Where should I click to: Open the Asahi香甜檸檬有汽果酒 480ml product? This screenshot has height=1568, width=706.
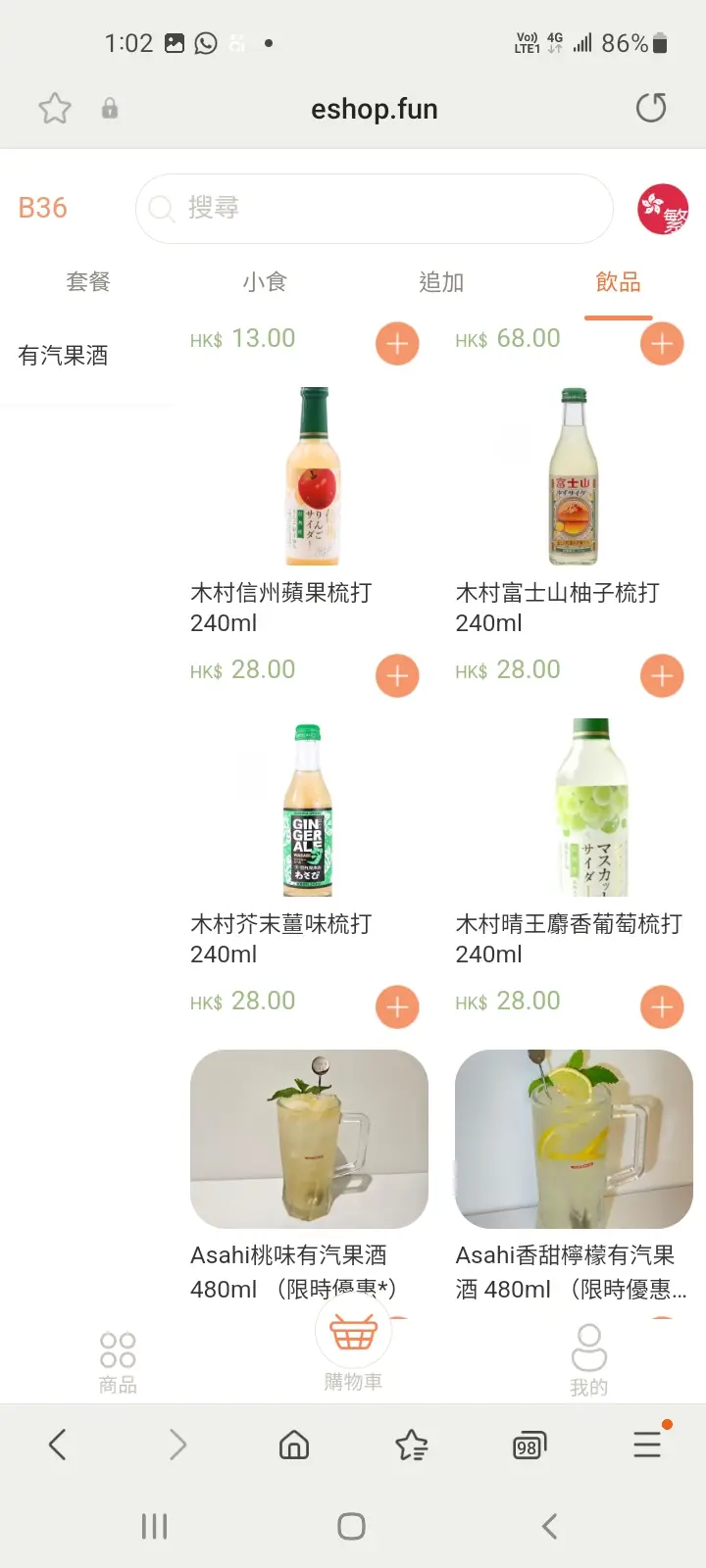tap(574, 1139)
